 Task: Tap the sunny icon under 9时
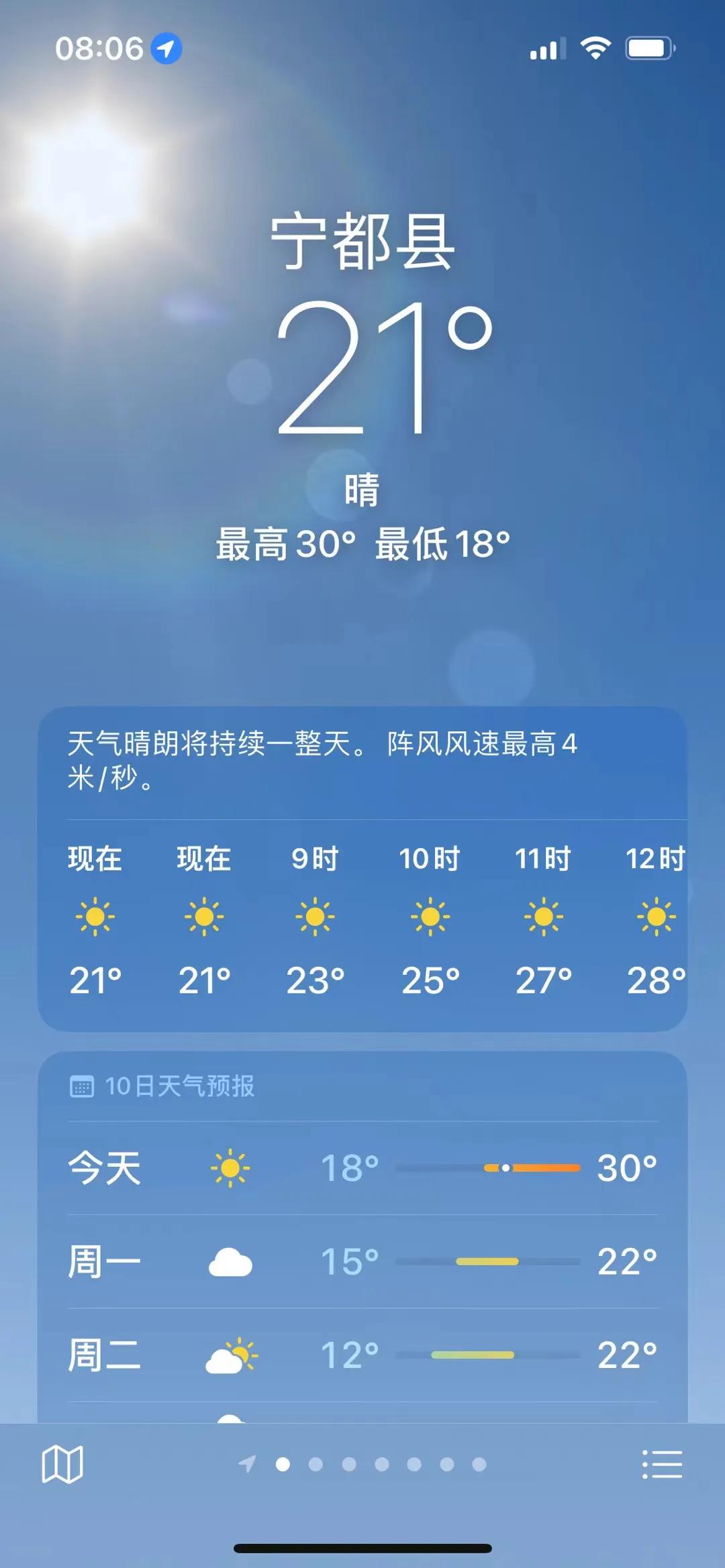(x=316, y=916)
